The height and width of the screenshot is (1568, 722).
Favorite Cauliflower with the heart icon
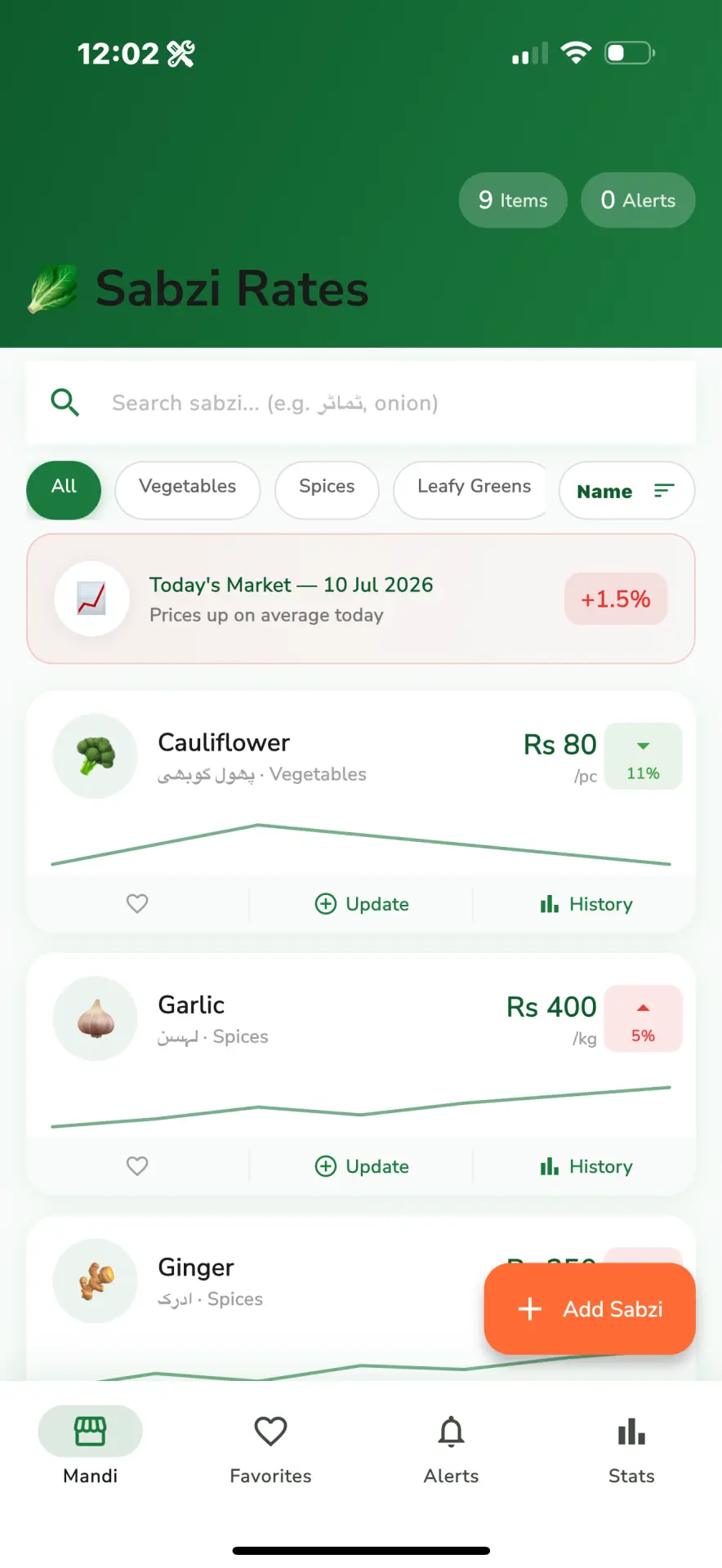(137, 903)
